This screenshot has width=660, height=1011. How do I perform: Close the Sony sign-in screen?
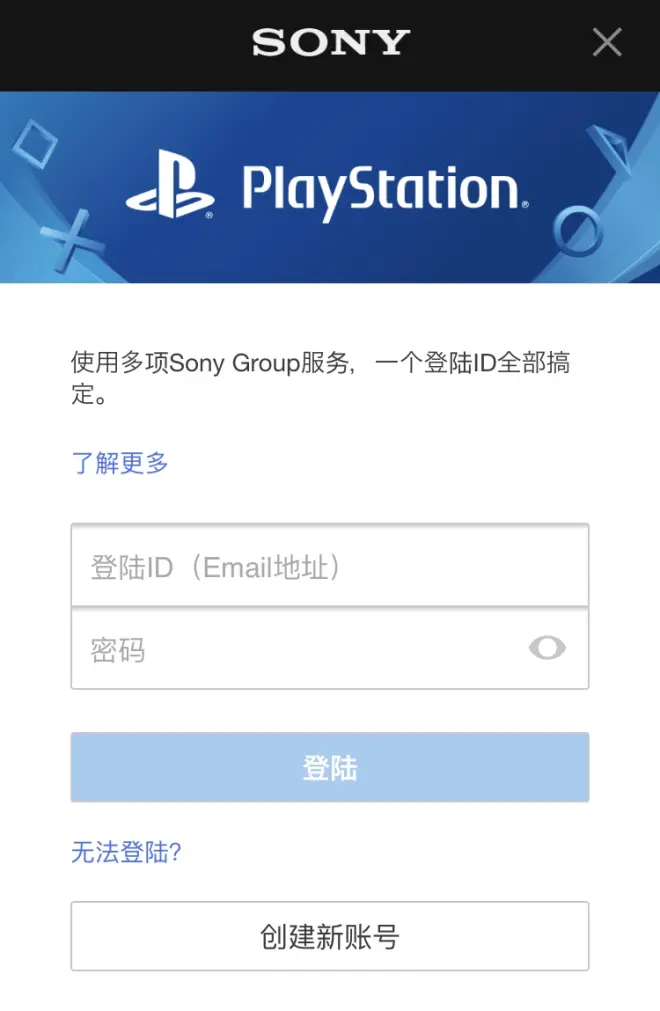(x=607, y=42)
